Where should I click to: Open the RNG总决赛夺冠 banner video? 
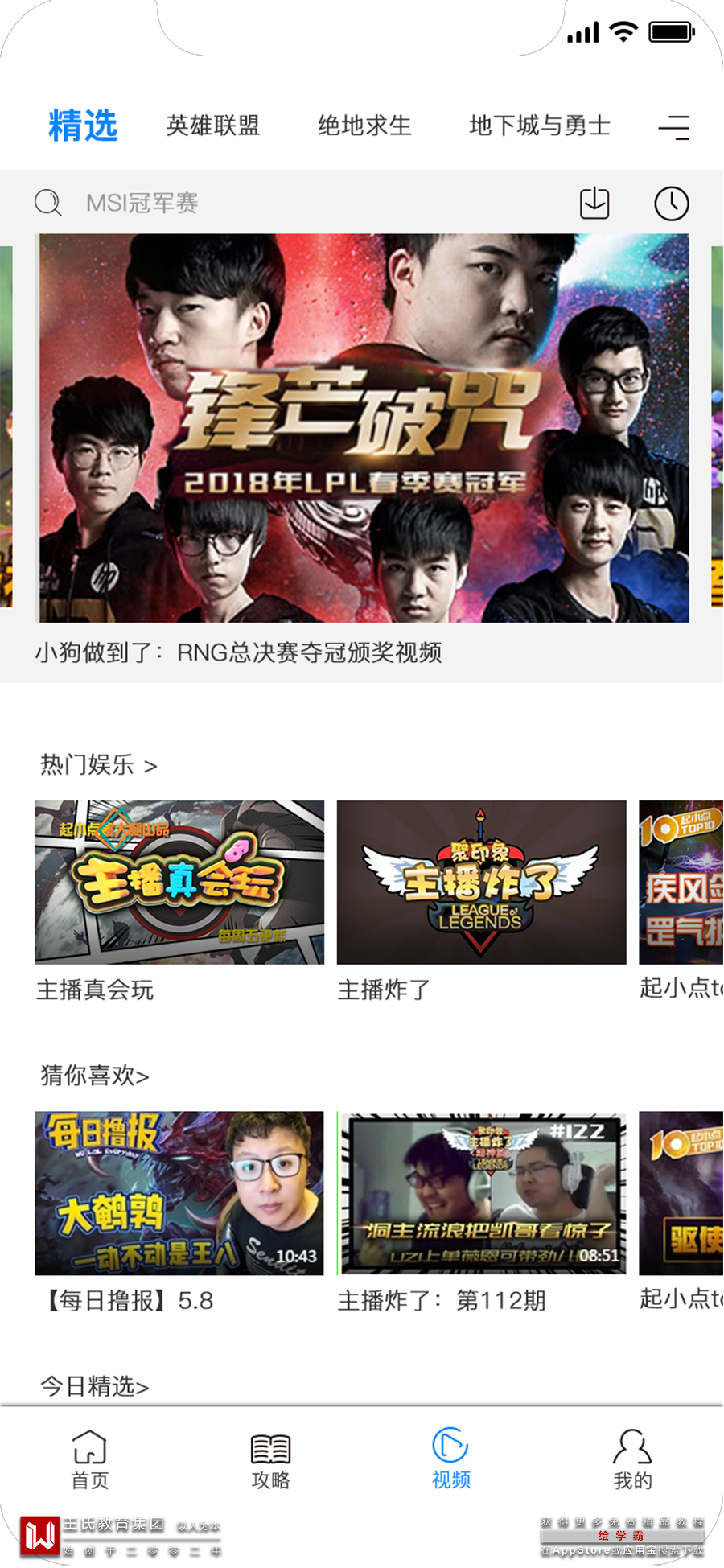click(364, 427)
